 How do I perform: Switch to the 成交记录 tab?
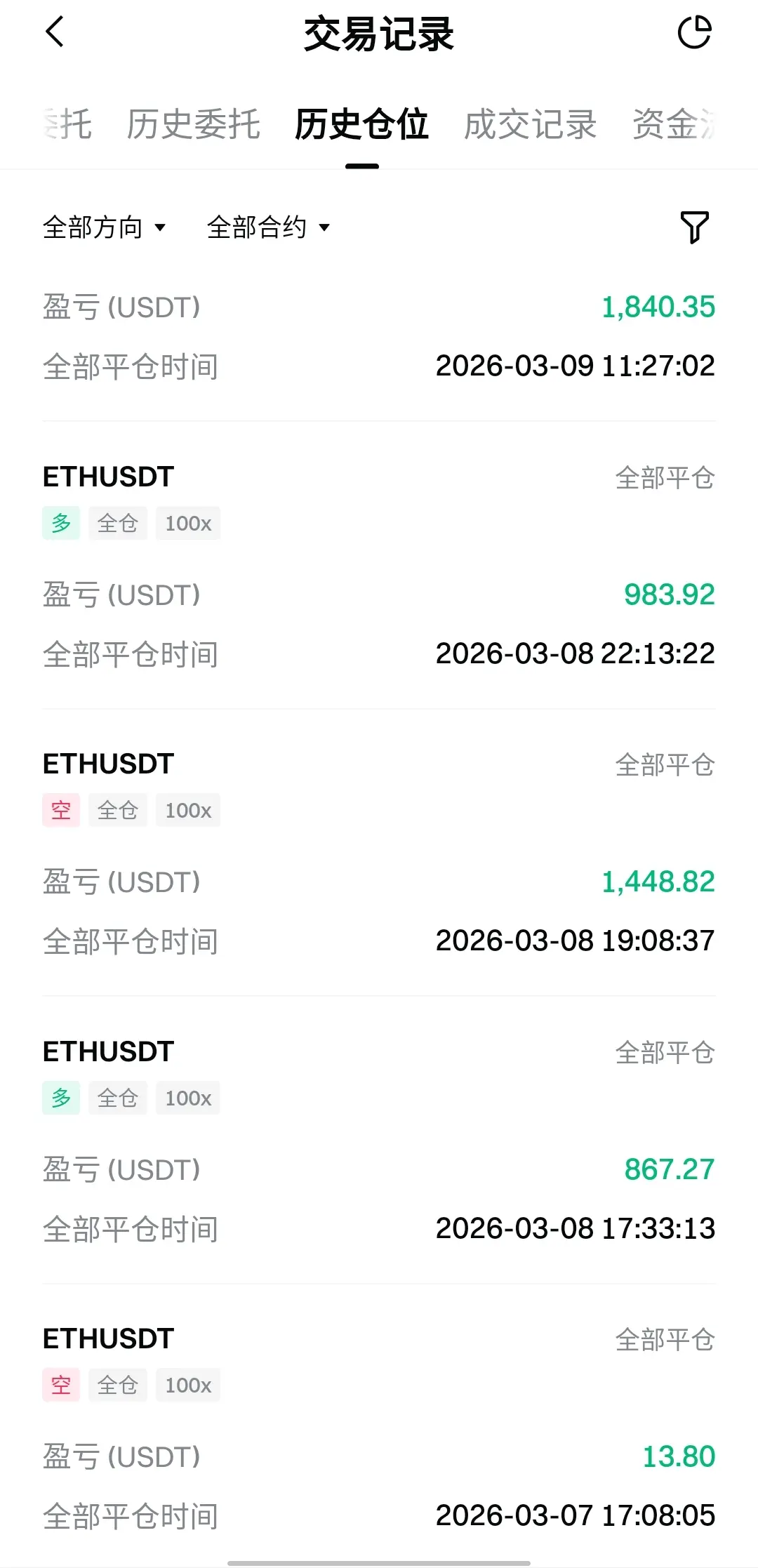coord(530,125)
